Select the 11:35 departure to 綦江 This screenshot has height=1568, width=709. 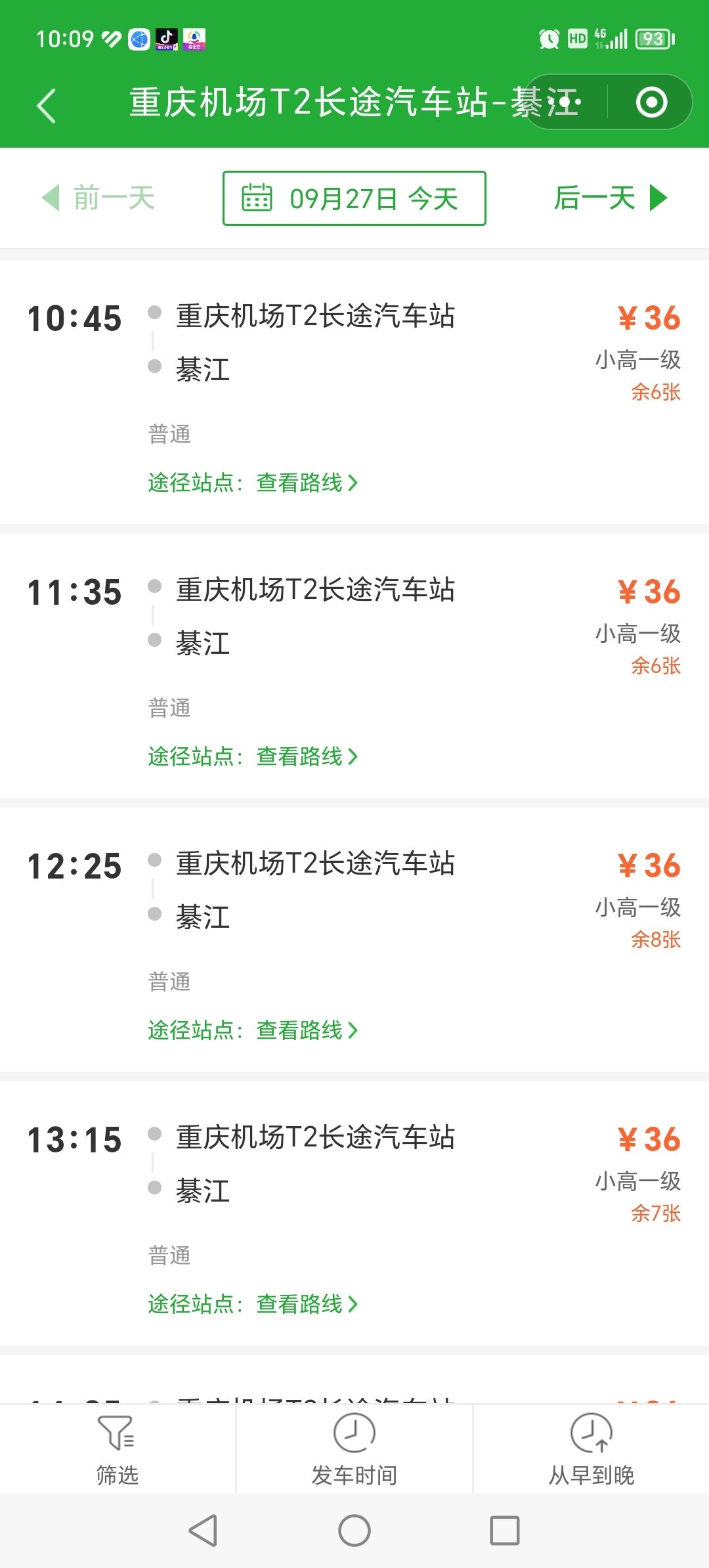(x=354, y=666)
